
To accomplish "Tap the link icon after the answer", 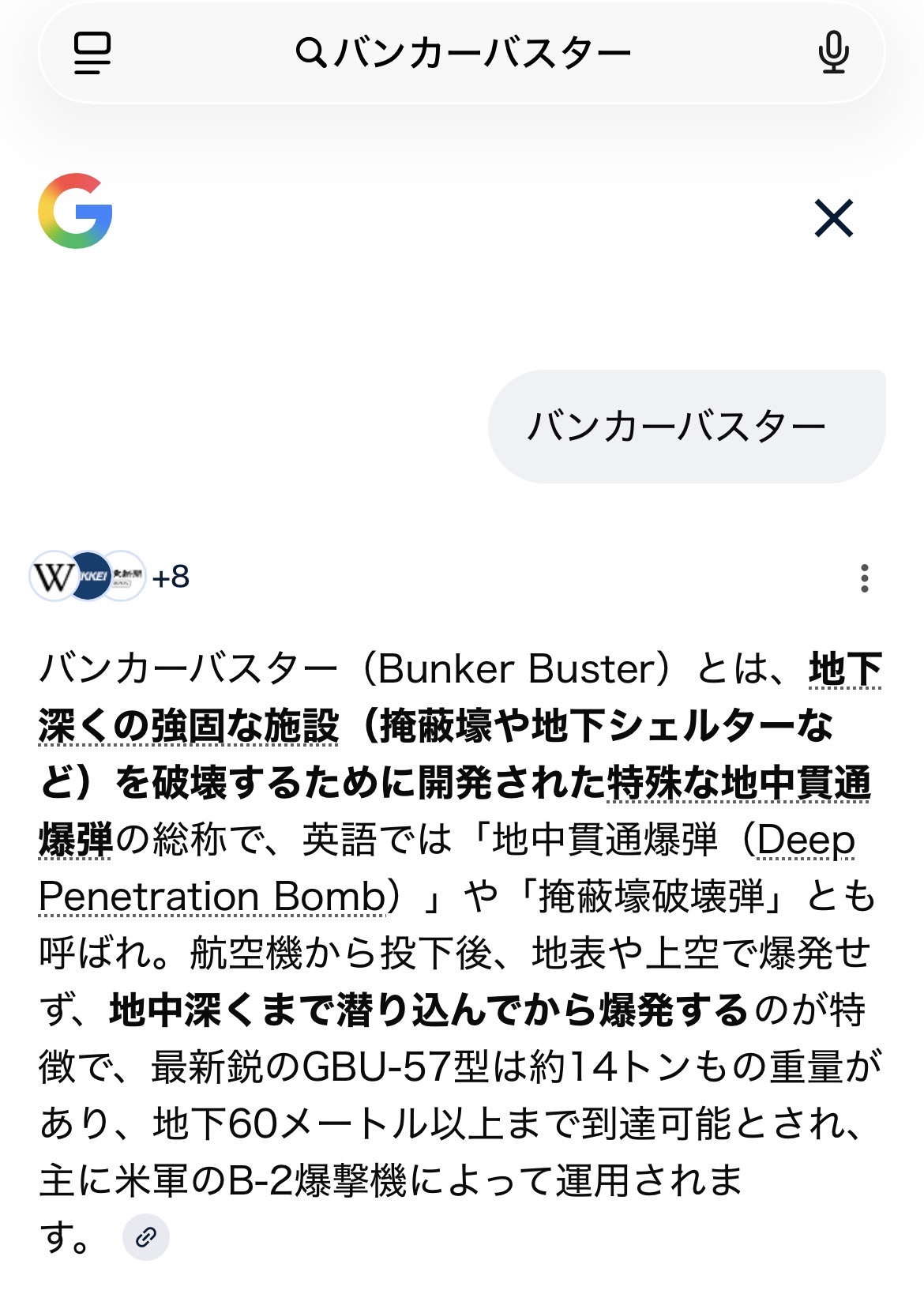I will click(146, 1237).
